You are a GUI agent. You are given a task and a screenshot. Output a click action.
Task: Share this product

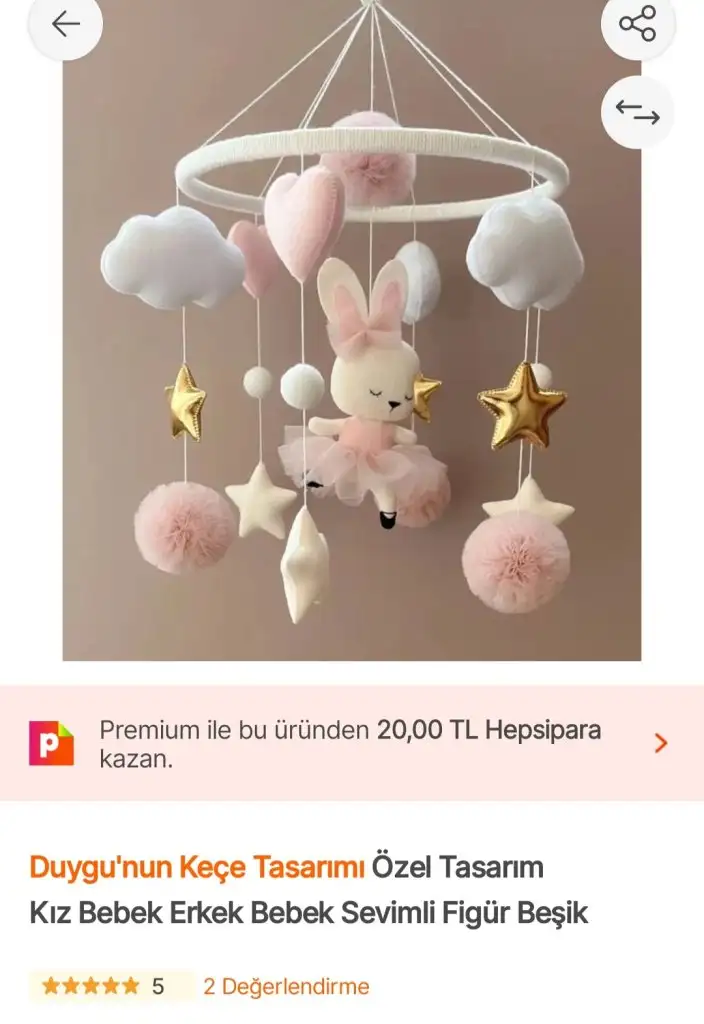pyautogui.click(x=638, y=23)
